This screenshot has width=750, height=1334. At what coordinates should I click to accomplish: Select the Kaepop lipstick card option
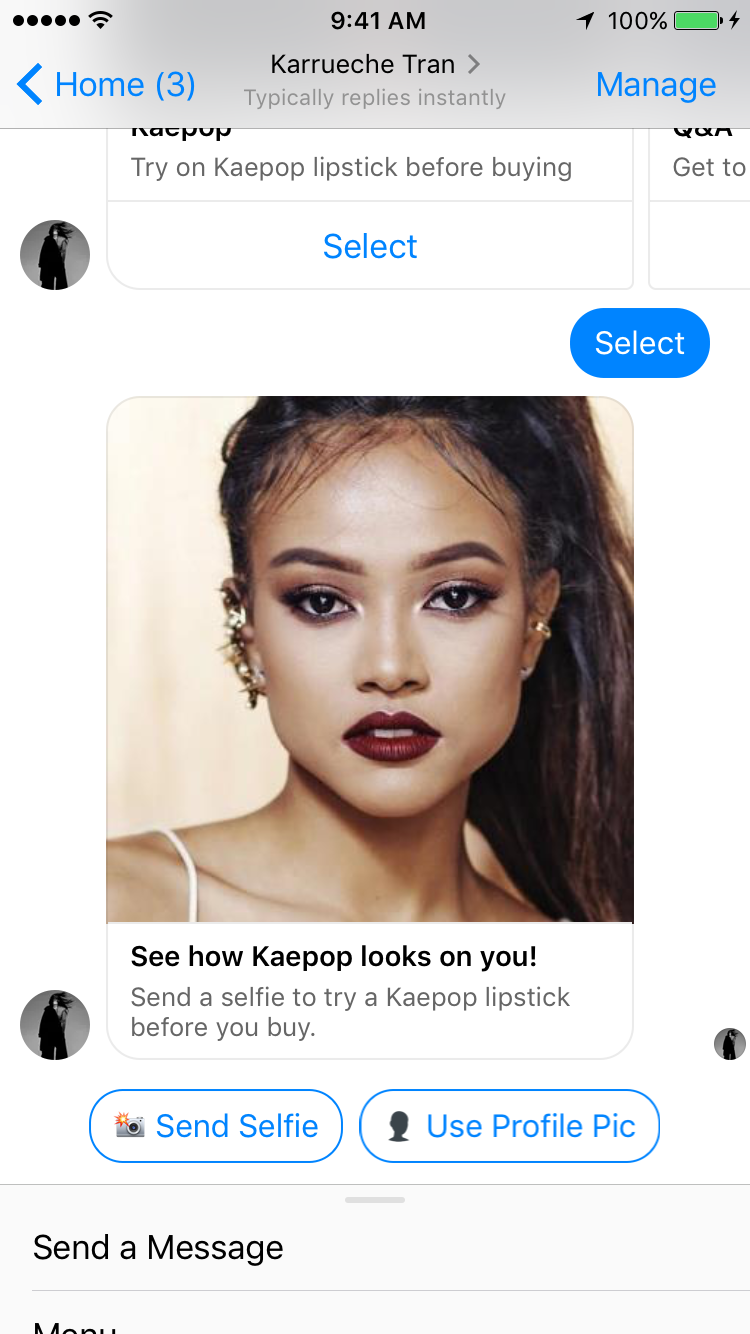369,246
